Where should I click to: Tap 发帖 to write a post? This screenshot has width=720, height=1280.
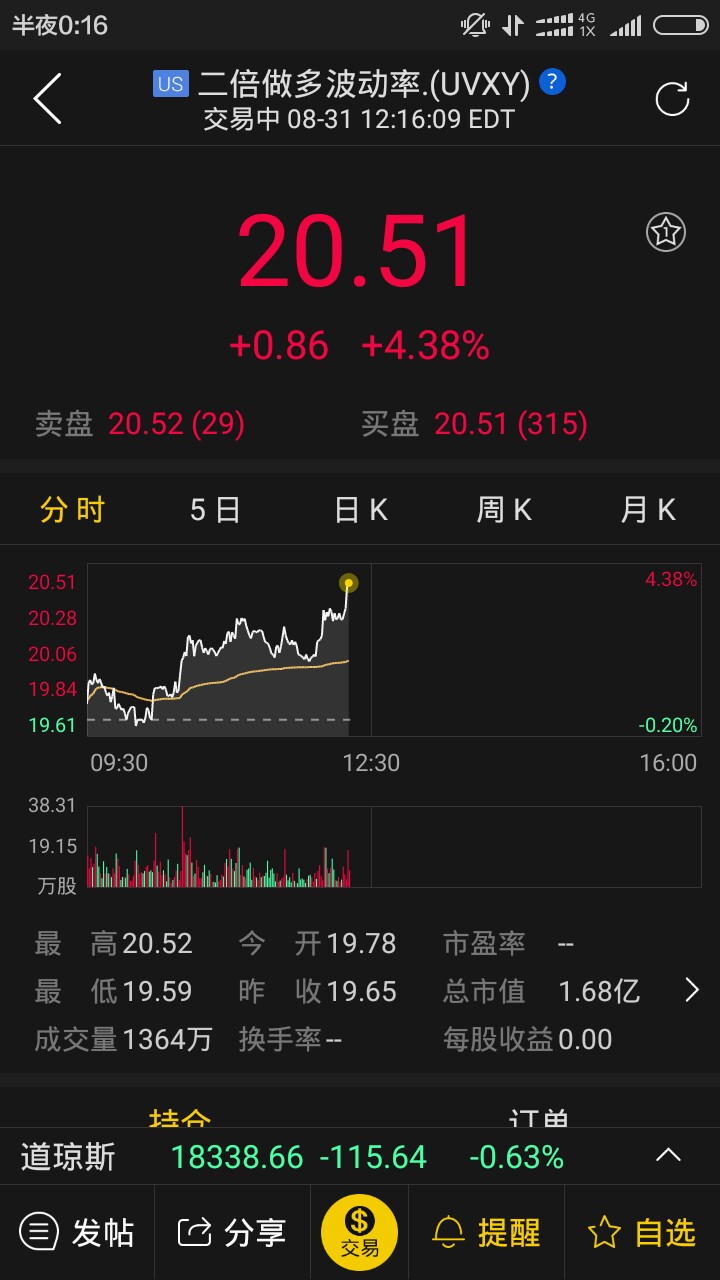click(77, 1232)
